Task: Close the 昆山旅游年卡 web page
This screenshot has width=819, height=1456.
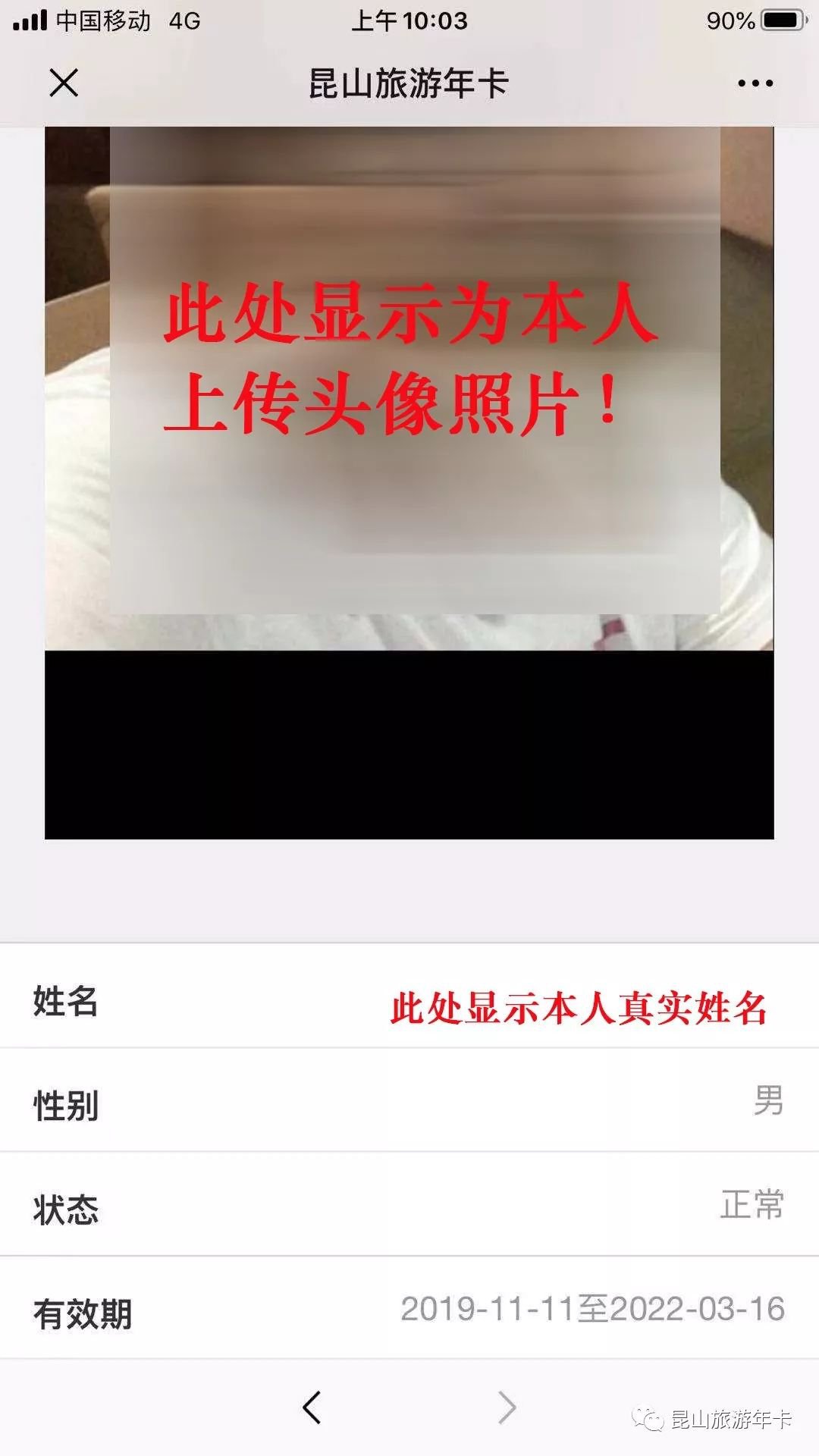Action: click(x=64, y=83)
